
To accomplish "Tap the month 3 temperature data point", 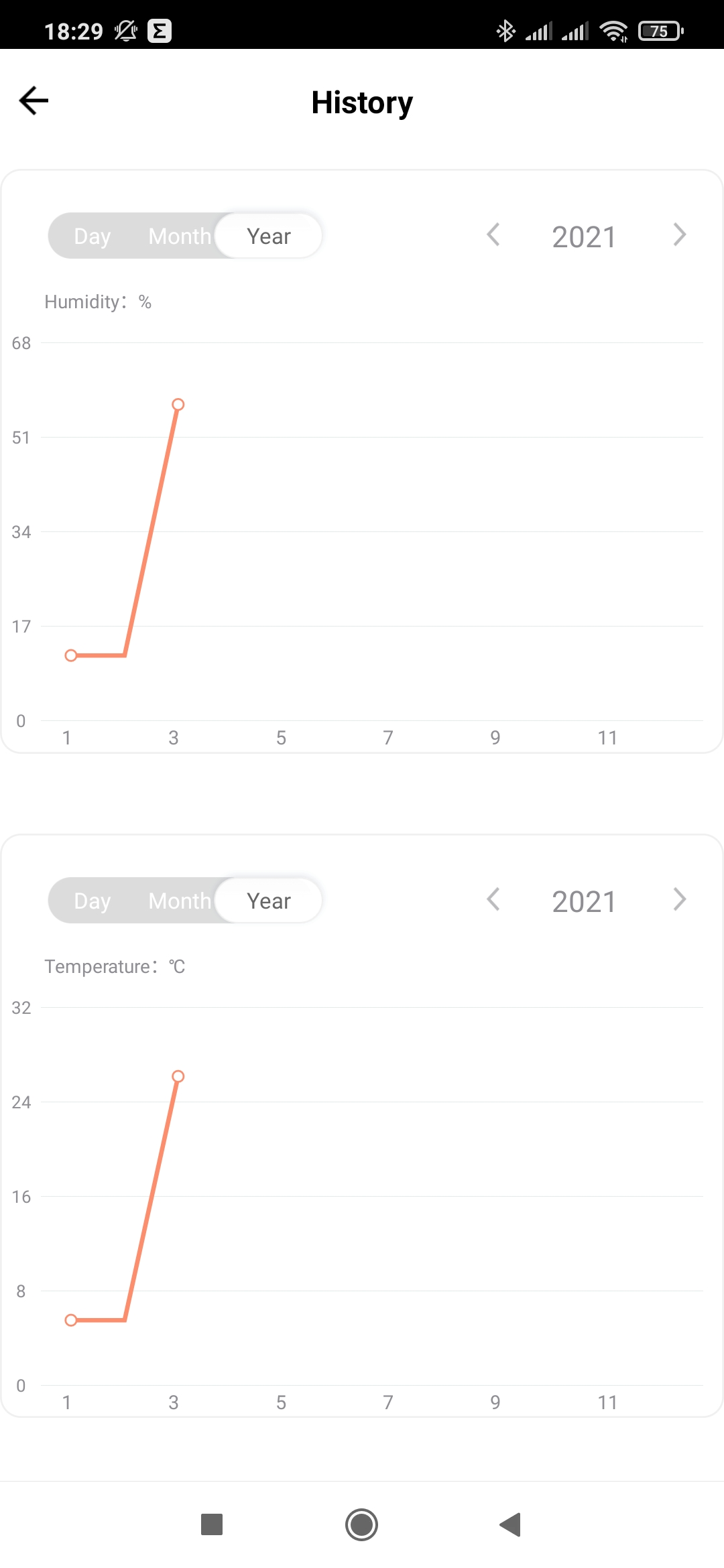I will pyautogui.click(x=178, y=1076).
